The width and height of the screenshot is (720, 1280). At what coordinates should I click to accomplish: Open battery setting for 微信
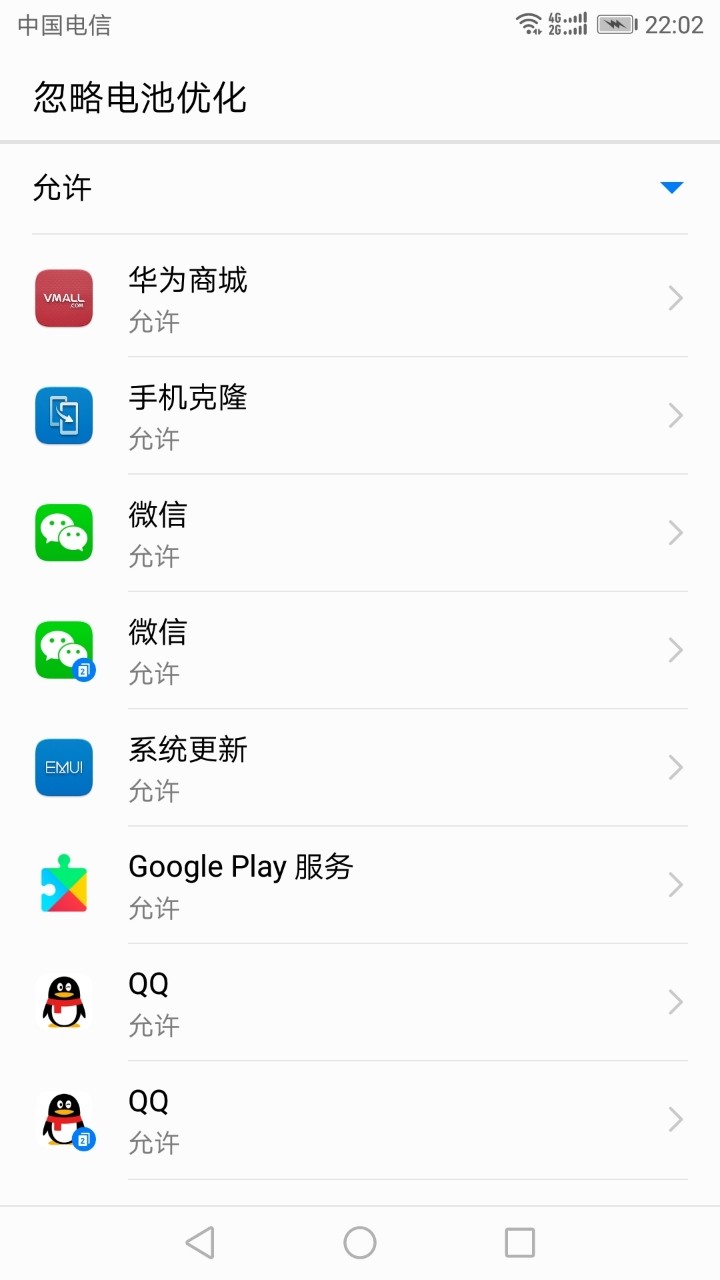[x=360, y=532]
